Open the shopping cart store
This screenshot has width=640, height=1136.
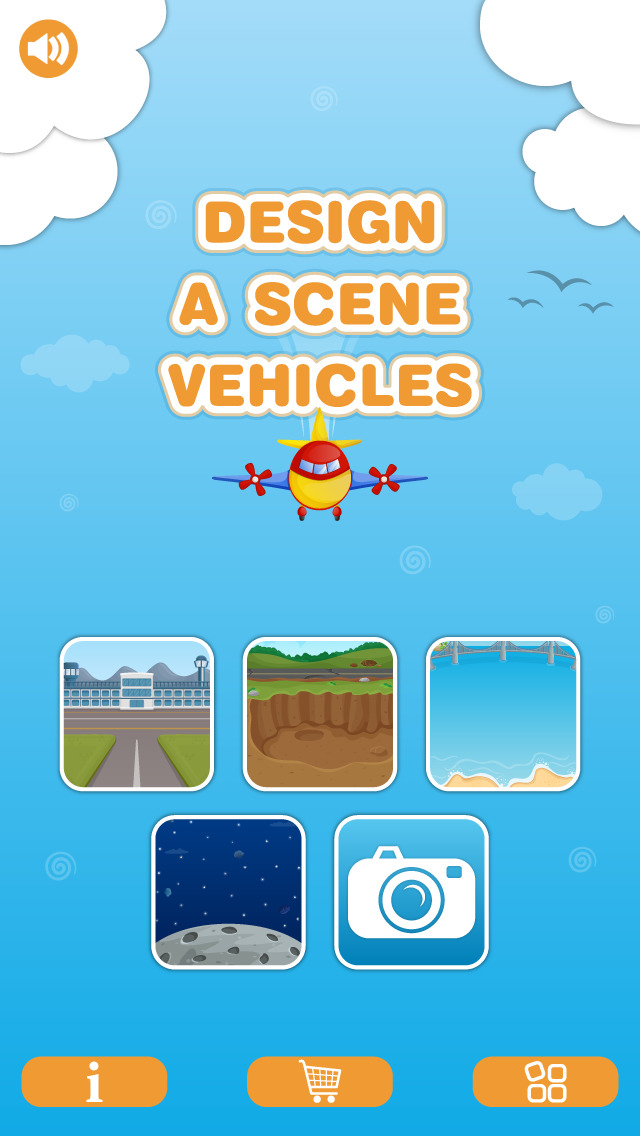coord(320,1082)
